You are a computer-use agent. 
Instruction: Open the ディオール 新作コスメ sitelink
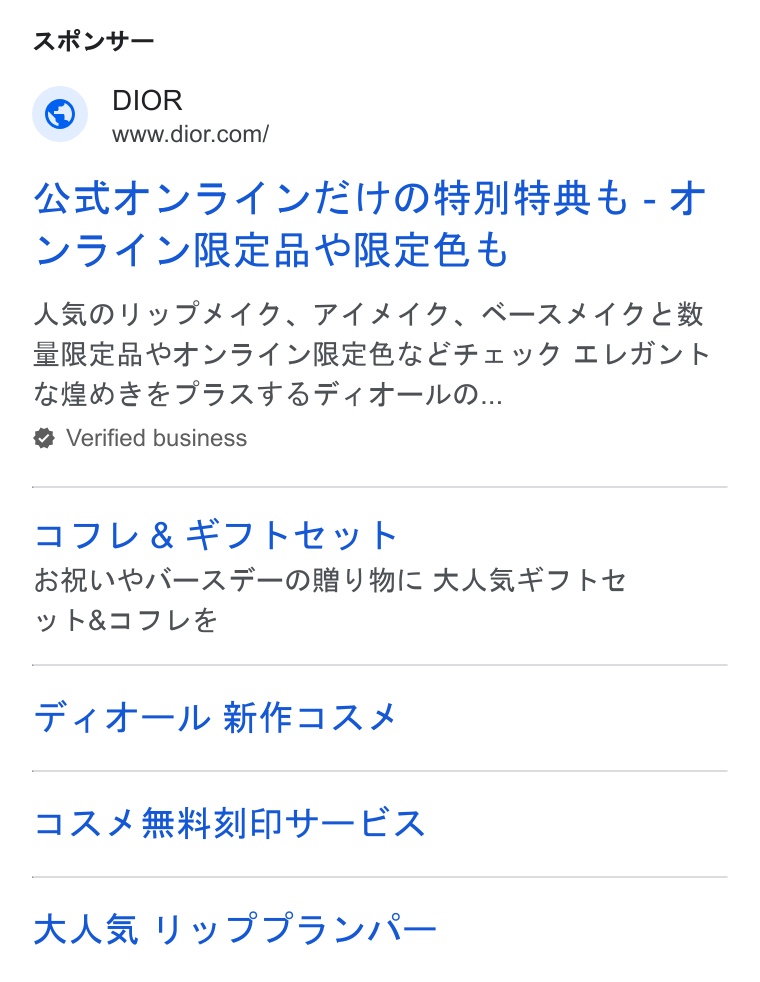(x=215, y=718)
